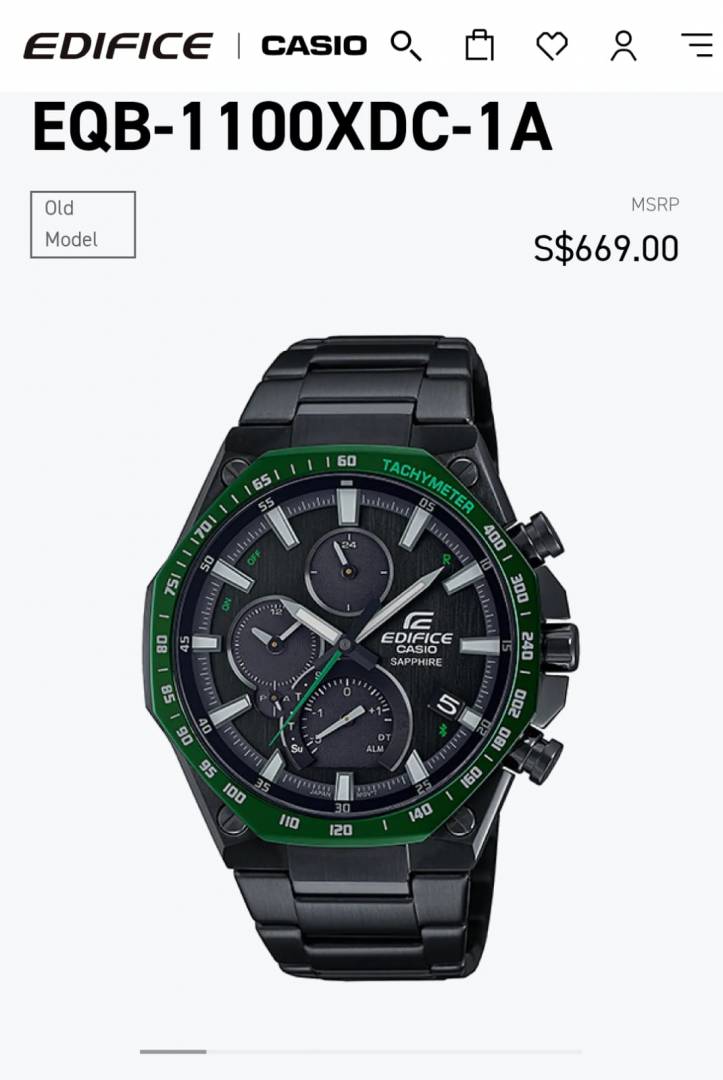Image resolution: width=723 pixels, height=1080 pixels.
Task: Open the search icon
Action: [x=405, y=45]
